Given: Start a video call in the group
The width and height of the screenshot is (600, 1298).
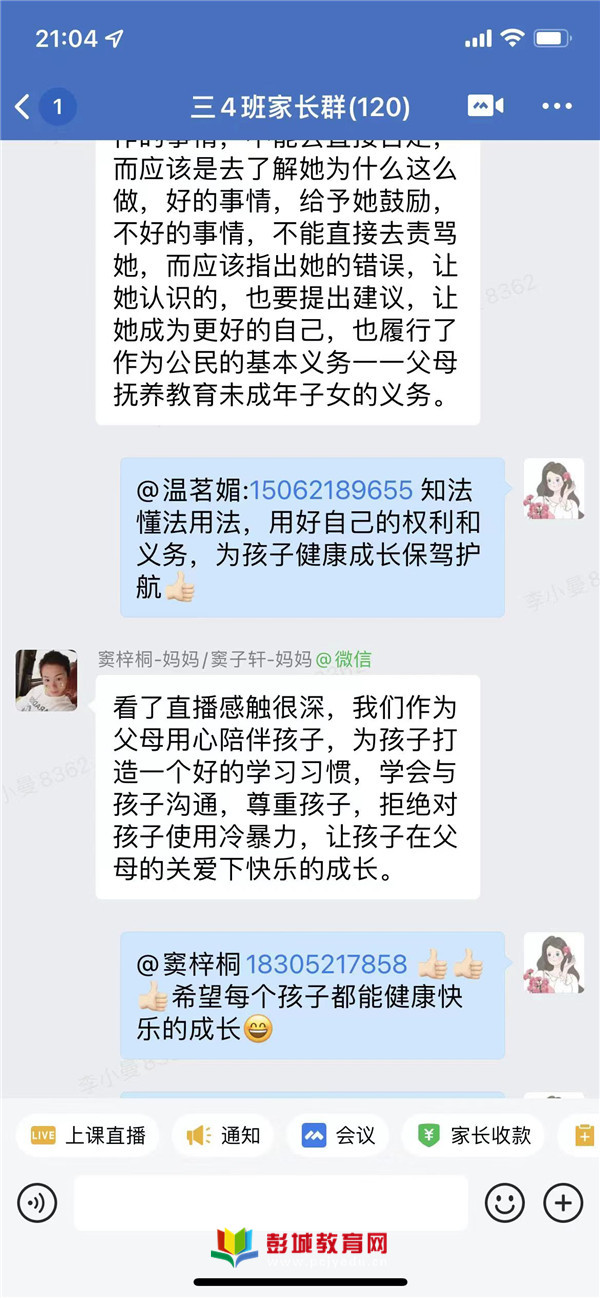Looking at the screenshot, I should pos(485,106).
